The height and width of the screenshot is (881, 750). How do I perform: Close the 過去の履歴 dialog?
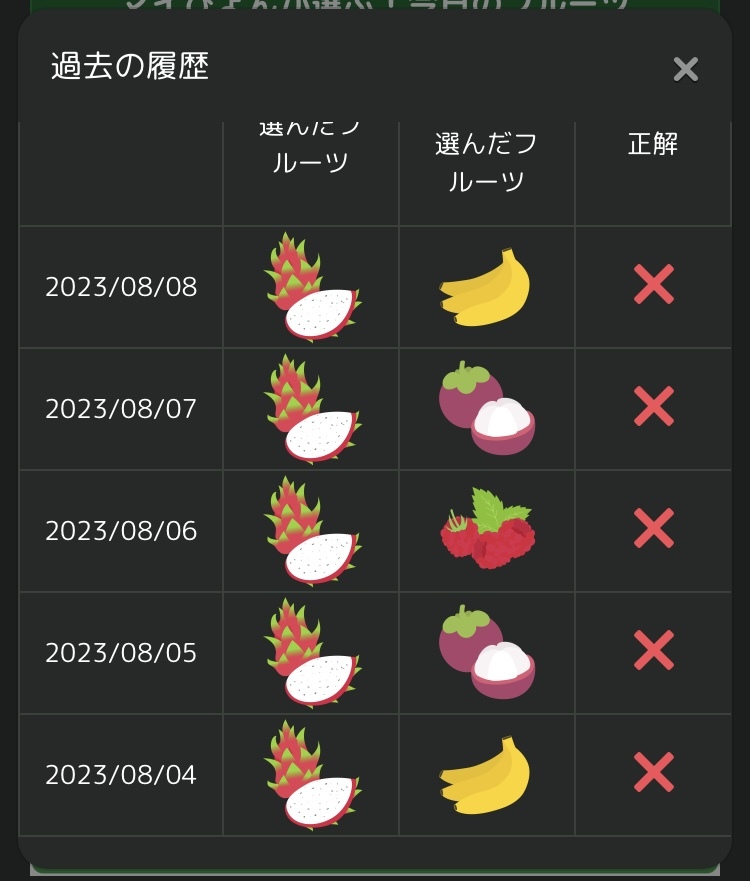685,69
